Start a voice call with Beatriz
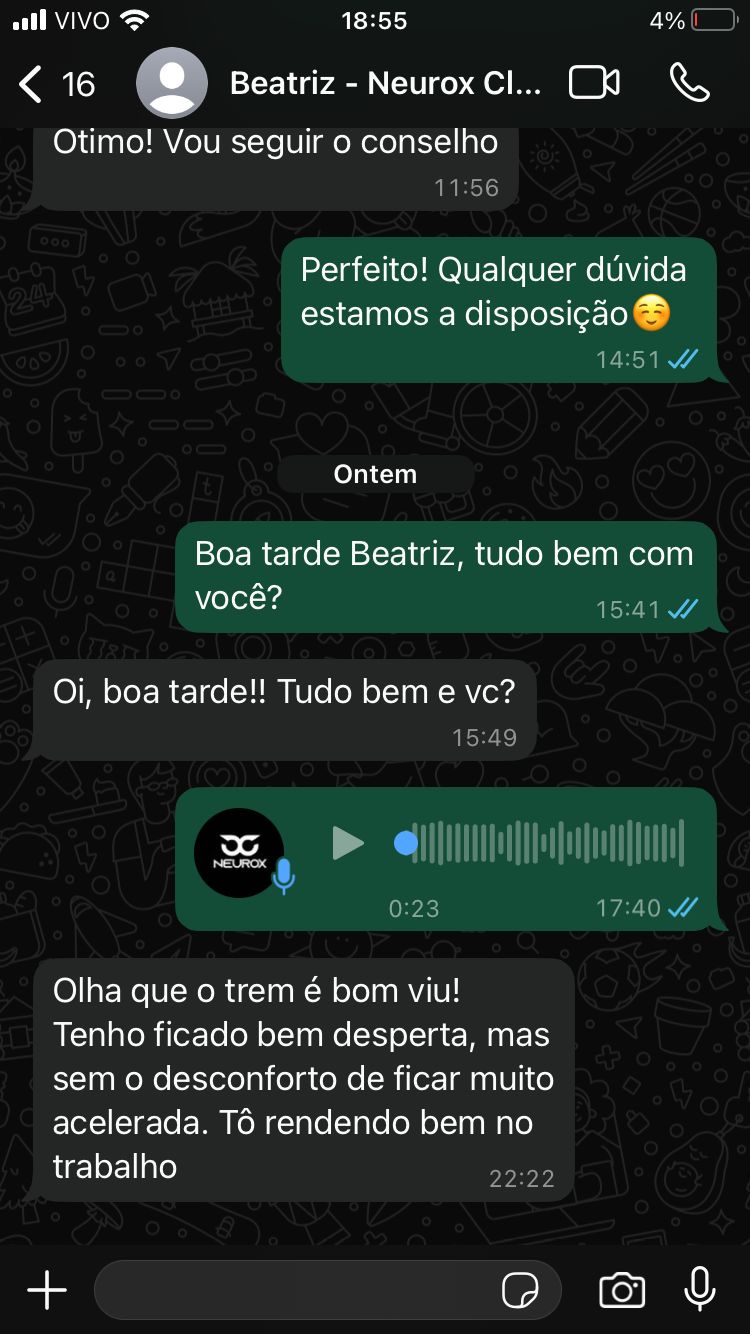 [x=689, y=83]
